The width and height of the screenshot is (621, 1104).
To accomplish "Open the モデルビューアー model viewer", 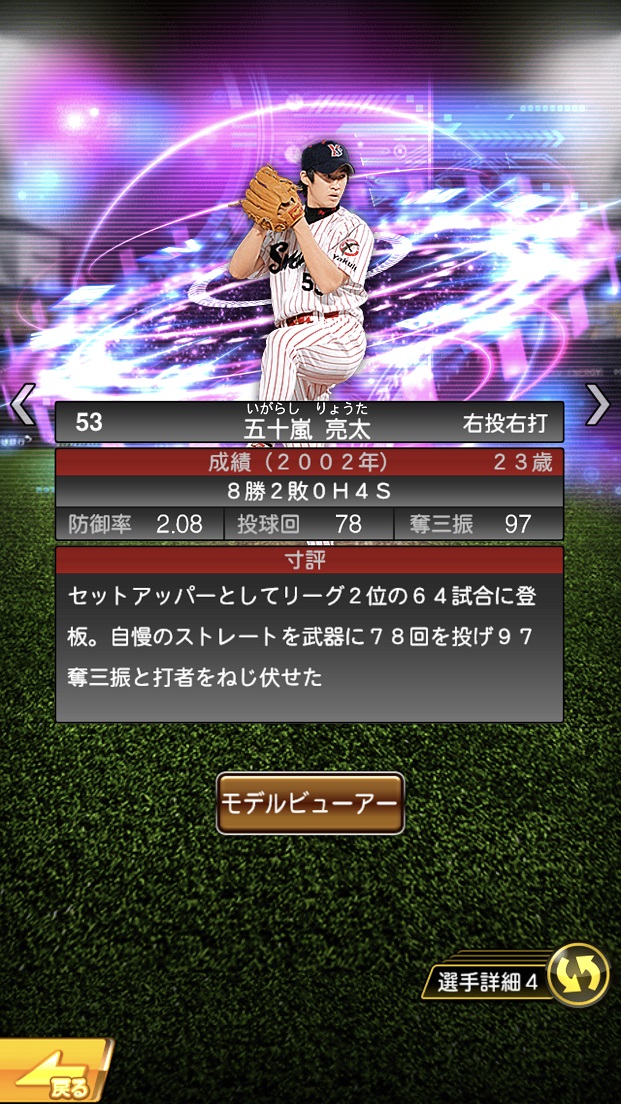I will point(310,803).
